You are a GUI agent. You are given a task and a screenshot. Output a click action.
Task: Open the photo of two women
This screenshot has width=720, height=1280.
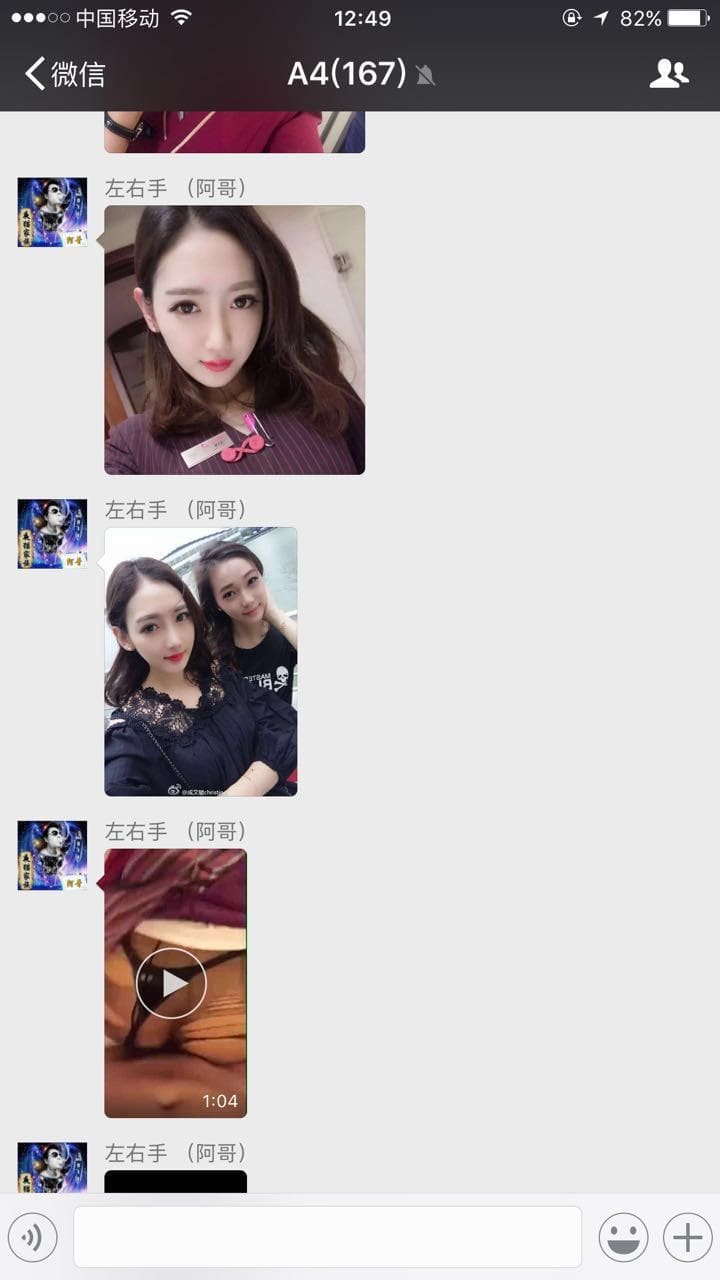pos(200,661)
